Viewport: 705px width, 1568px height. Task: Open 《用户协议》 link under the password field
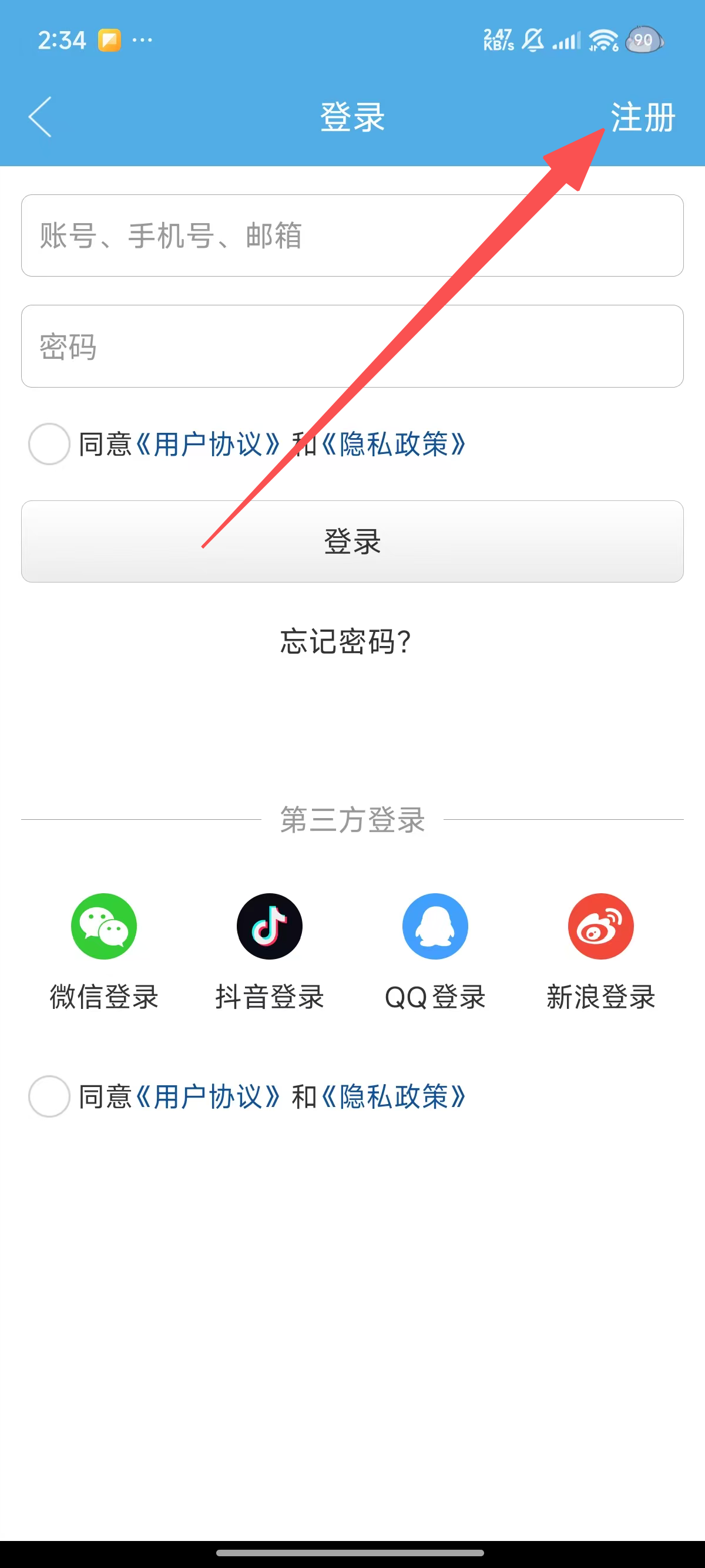(207, 444)
